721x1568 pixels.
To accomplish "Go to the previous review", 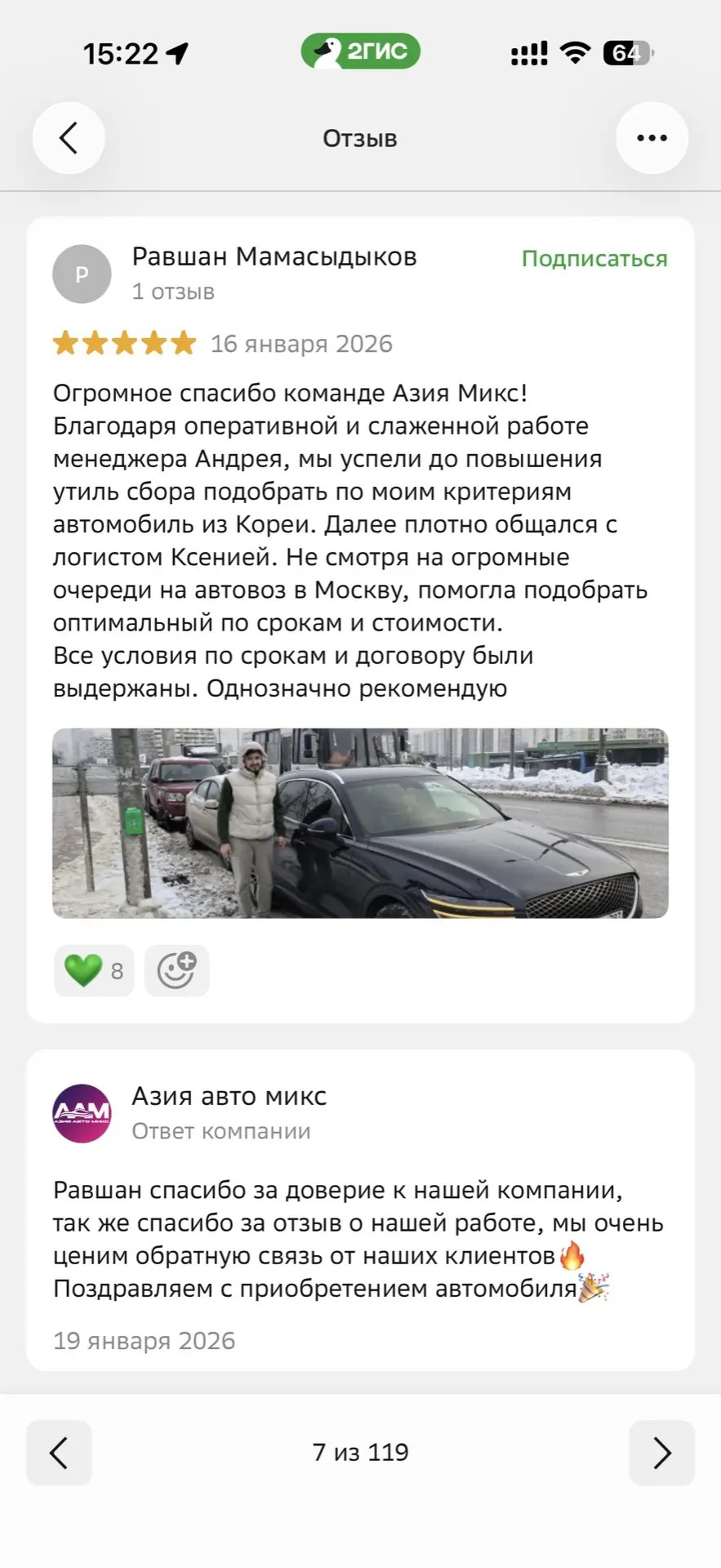I will pos(59,1453).
